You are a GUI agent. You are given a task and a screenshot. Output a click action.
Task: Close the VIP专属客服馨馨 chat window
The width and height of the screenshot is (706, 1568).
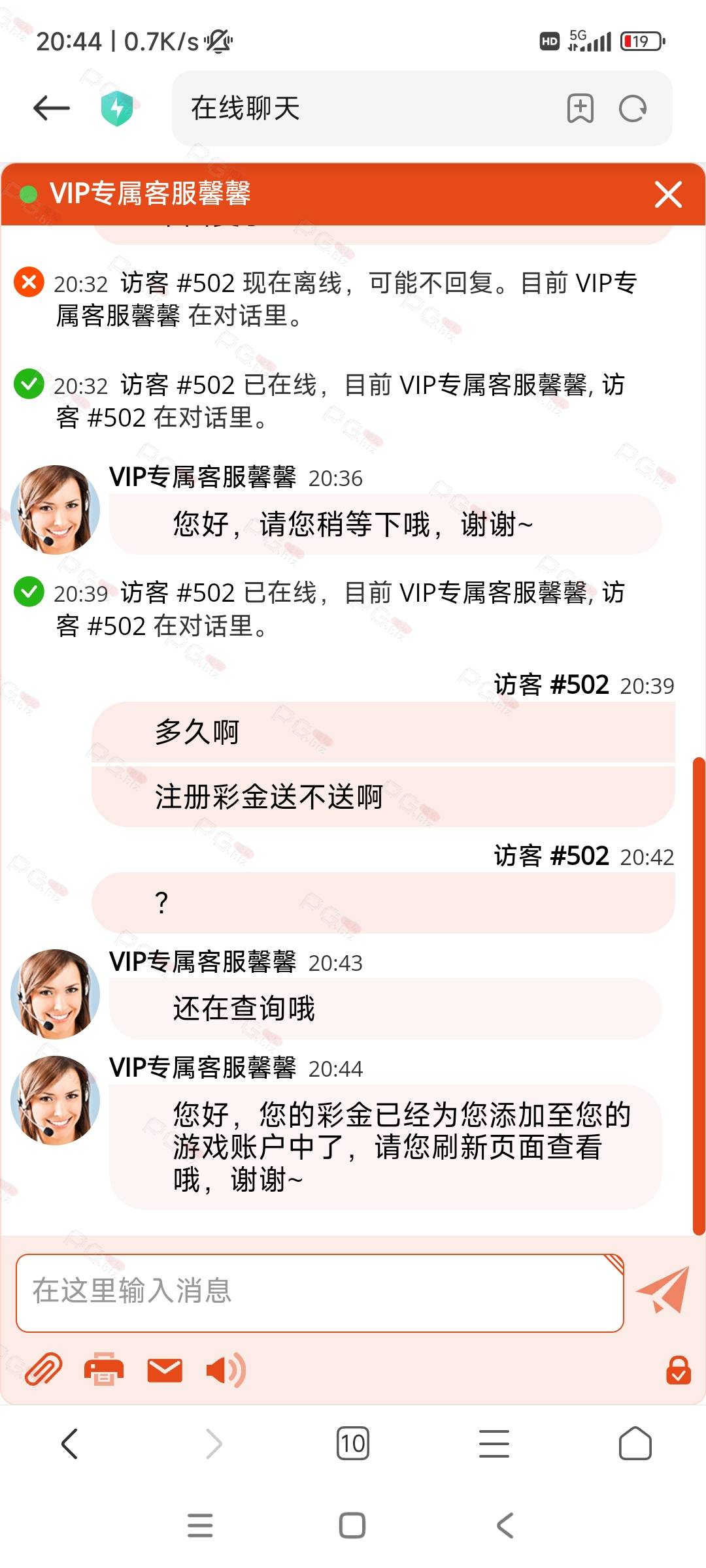point(668,195)
